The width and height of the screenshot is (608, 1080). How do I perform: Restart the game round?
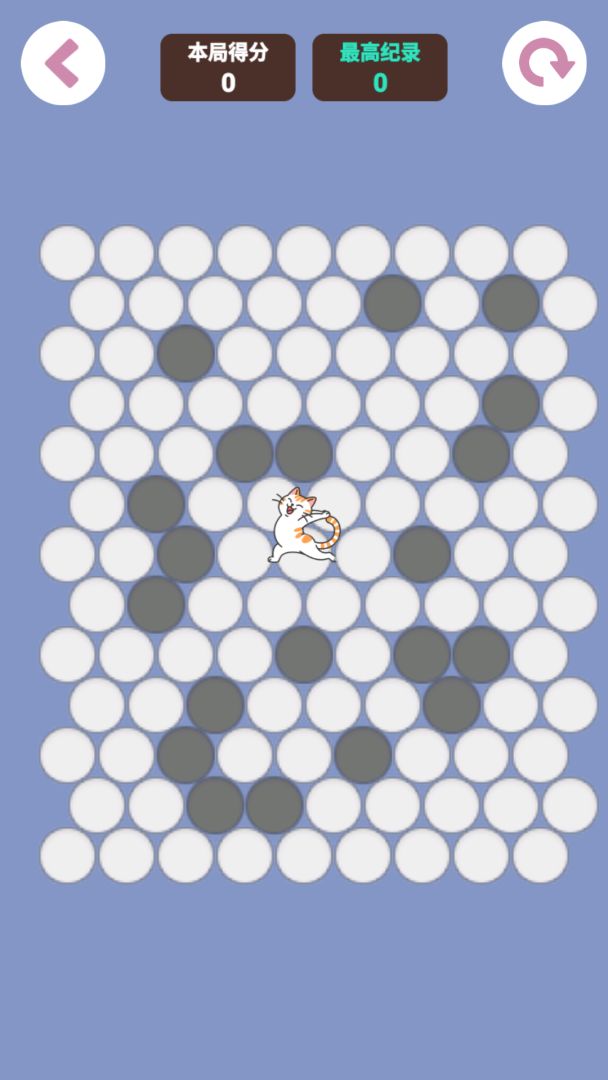(544, 63)
